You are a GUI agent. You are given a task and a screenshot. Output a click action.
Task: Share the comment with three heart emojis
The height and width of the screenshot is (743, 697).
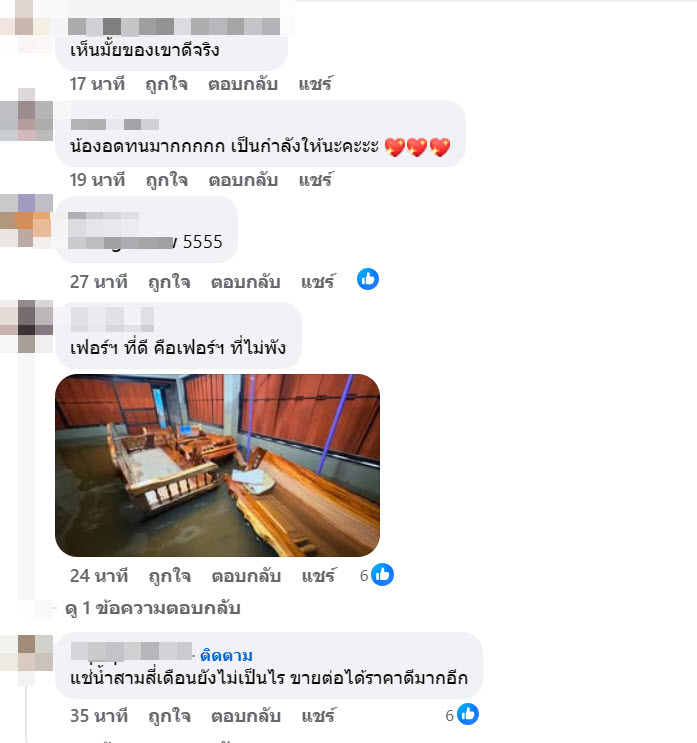point(315,181)
